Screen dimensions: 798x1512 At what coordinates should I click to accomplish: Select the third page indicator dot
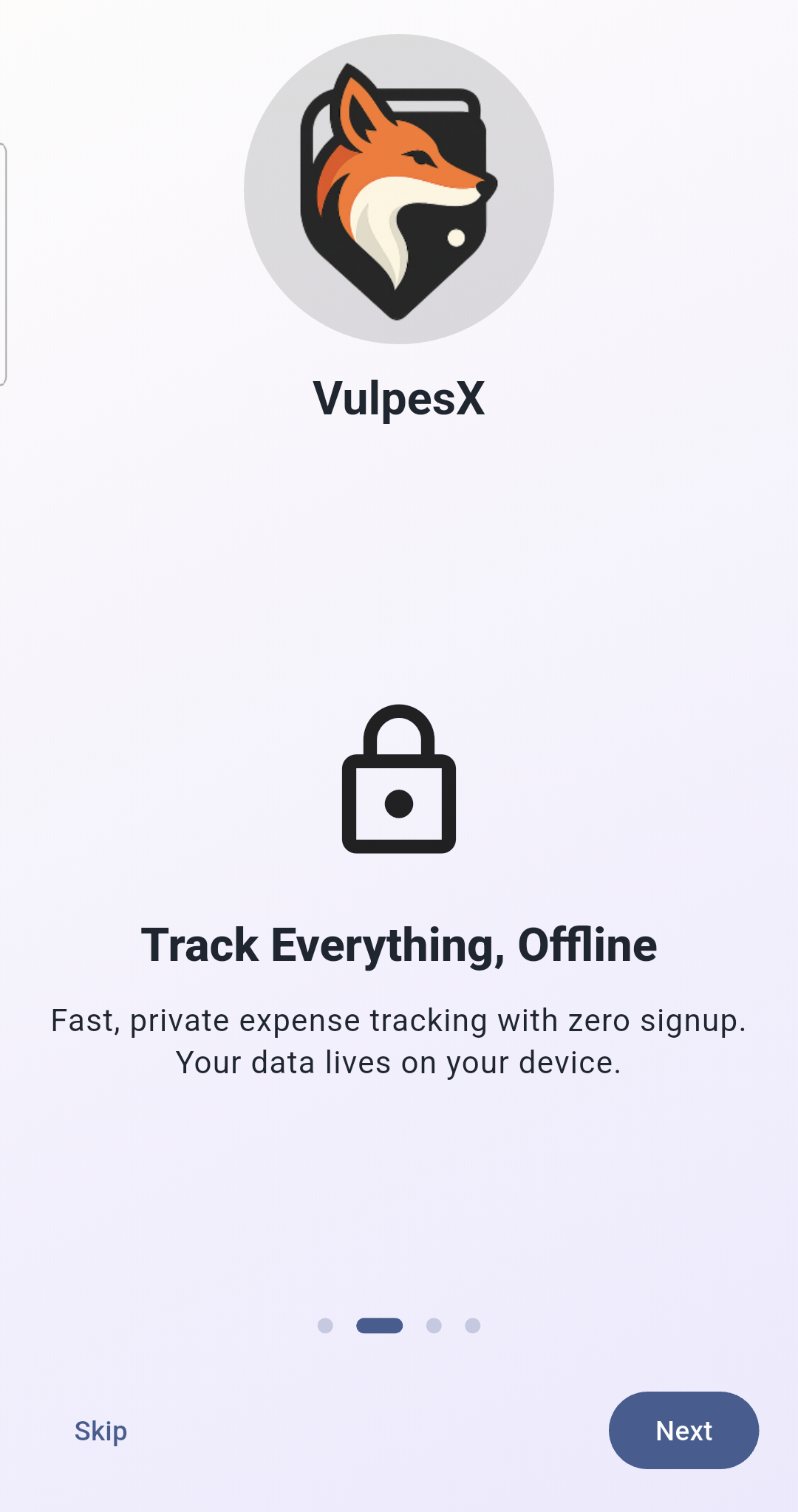pyautogui.click(x=434, y=1326)
